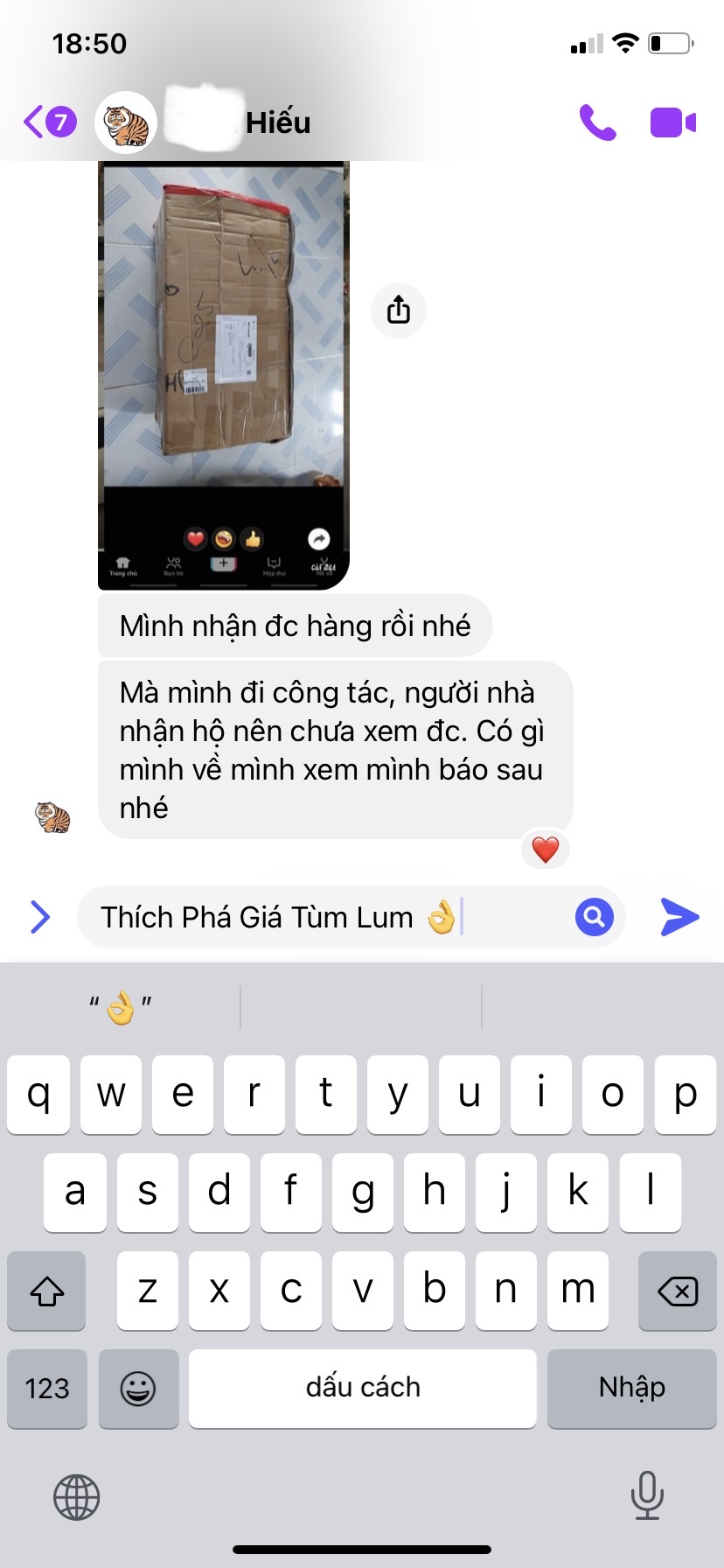Image resolution: width=724 pixels, height=1568 pixels.
Task: Tap the Nhập return key
Action: tap(631, 1389)
